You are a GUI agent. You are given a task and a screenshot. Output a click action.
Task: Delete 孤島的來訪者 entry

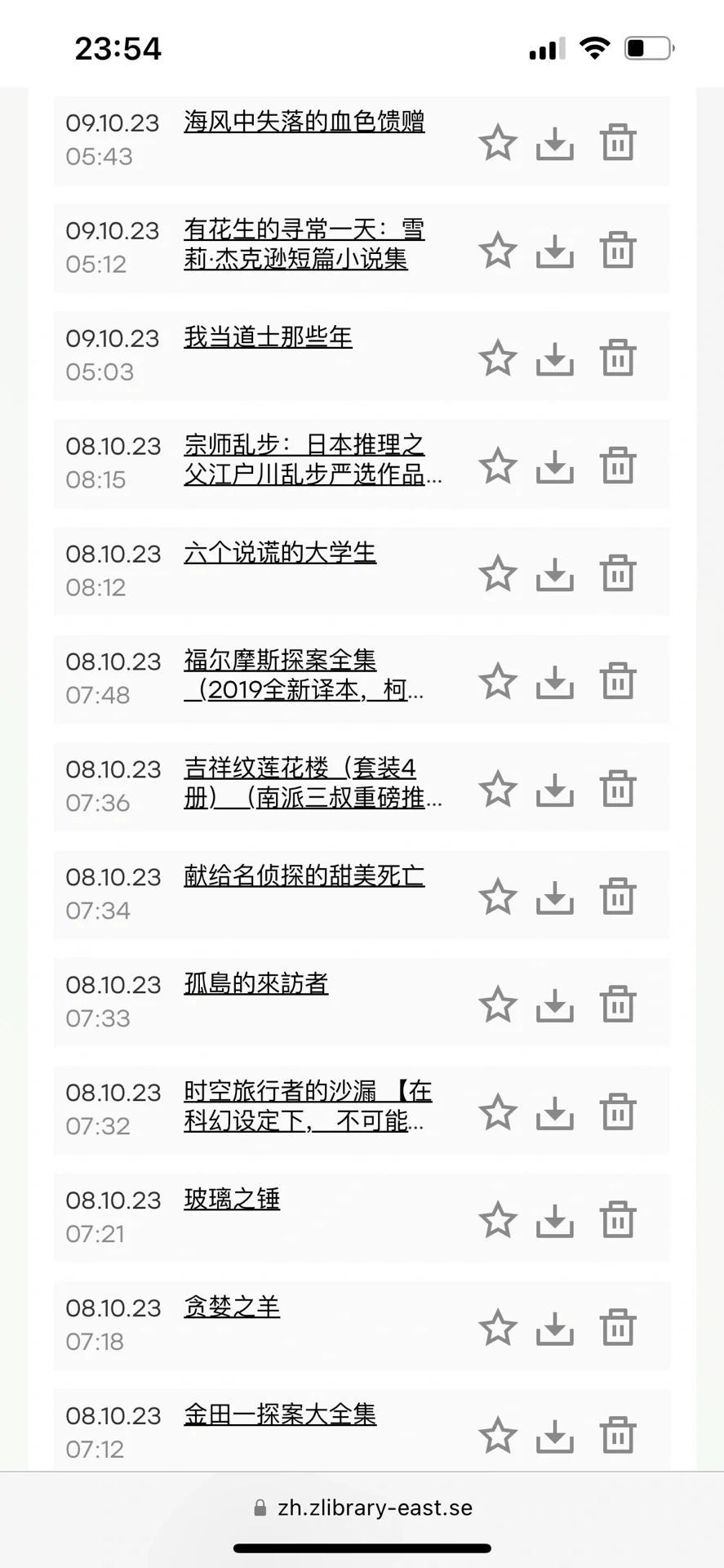click(x=618, y=1004)
